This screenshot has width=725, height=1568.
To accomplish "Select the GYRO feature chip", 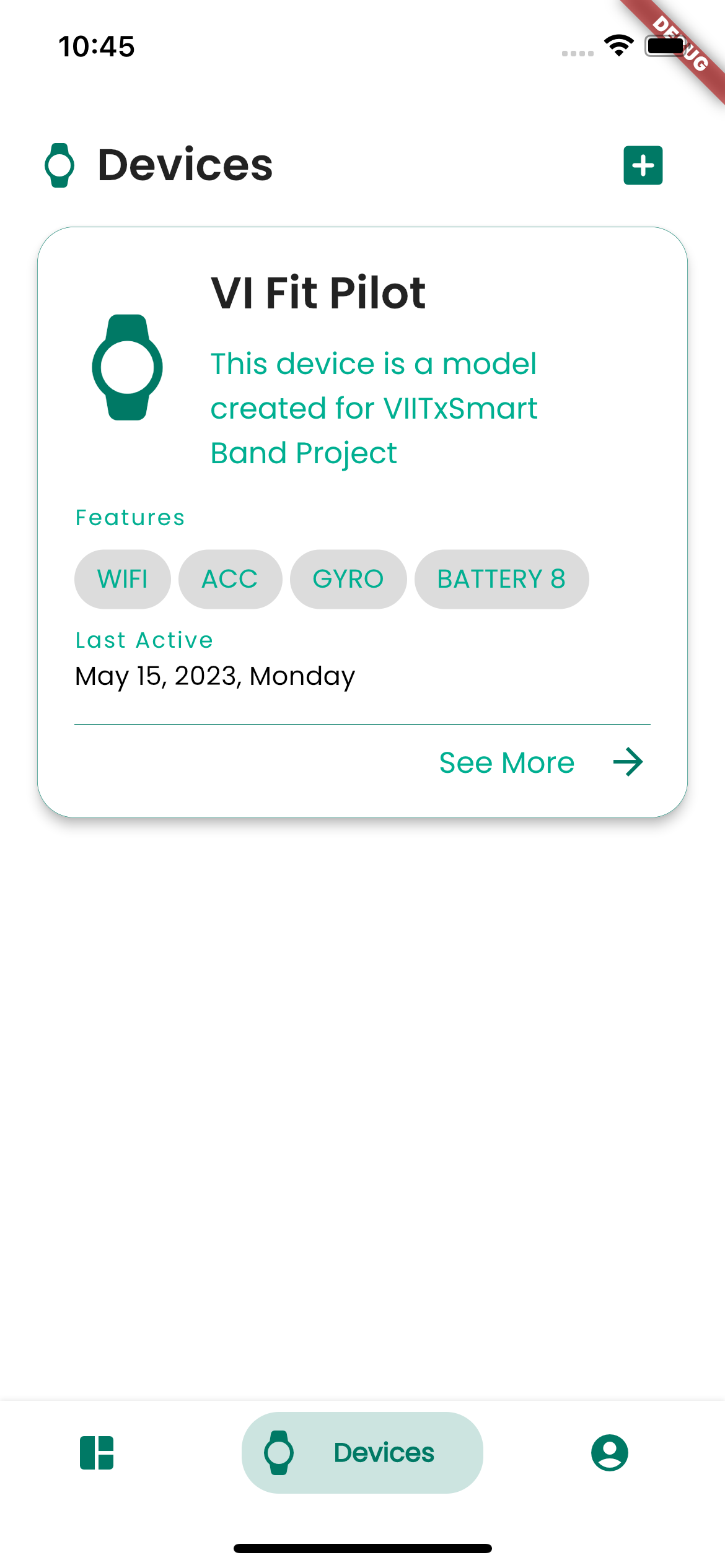I will coord(348,579).
